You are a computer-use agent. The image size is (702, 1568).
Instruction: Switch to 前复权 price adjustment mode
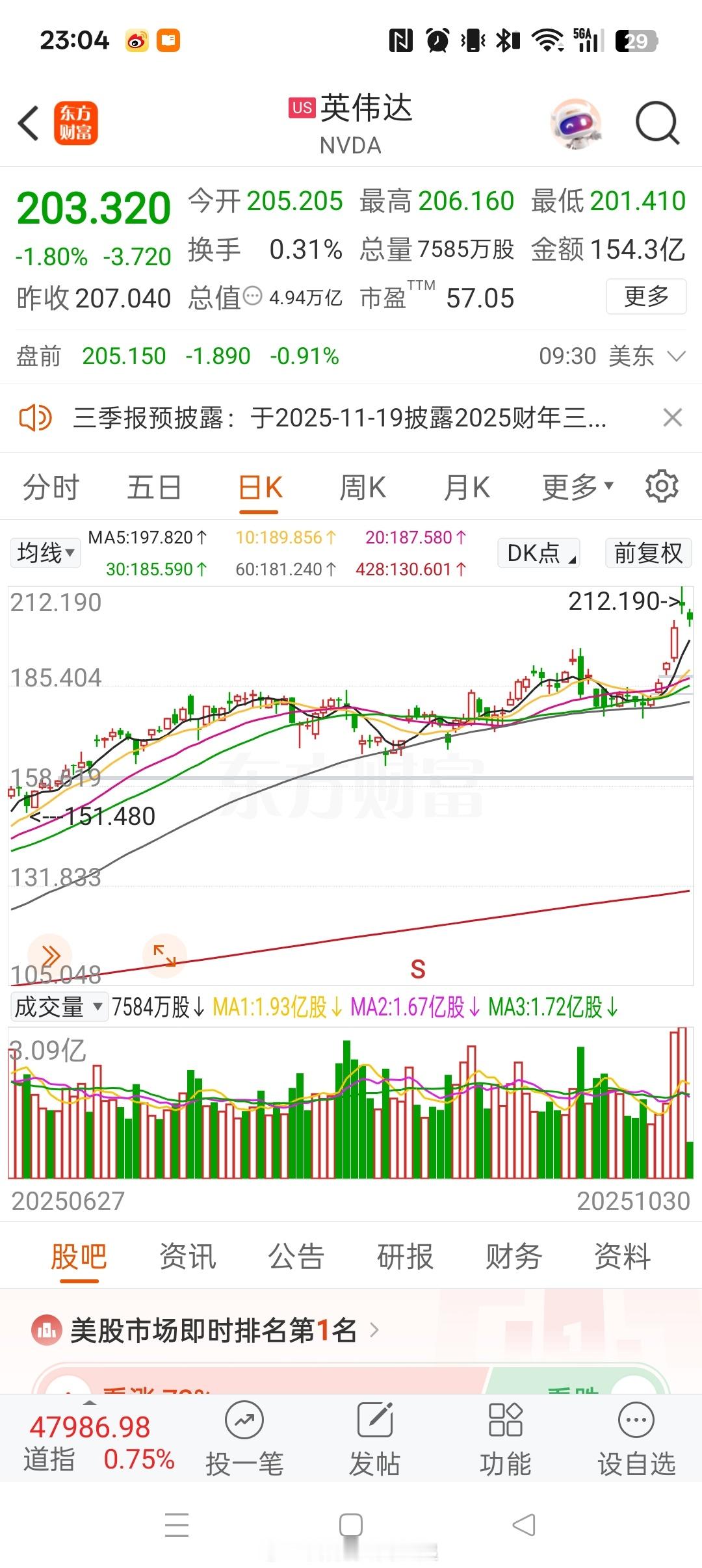pyautogui.click(x=647, y=553)
